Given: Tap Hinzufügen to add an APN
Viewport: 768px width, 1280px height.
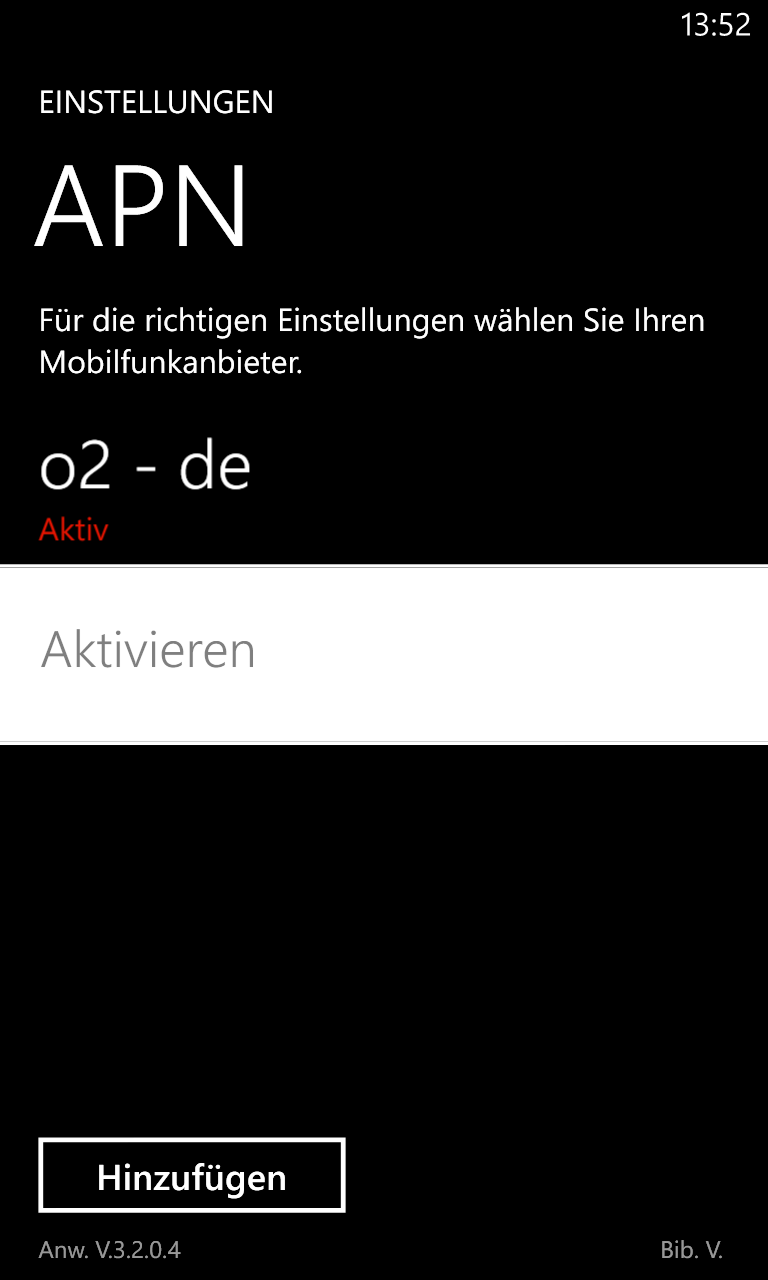Looking at the screenshot, I should point(192,1175).
